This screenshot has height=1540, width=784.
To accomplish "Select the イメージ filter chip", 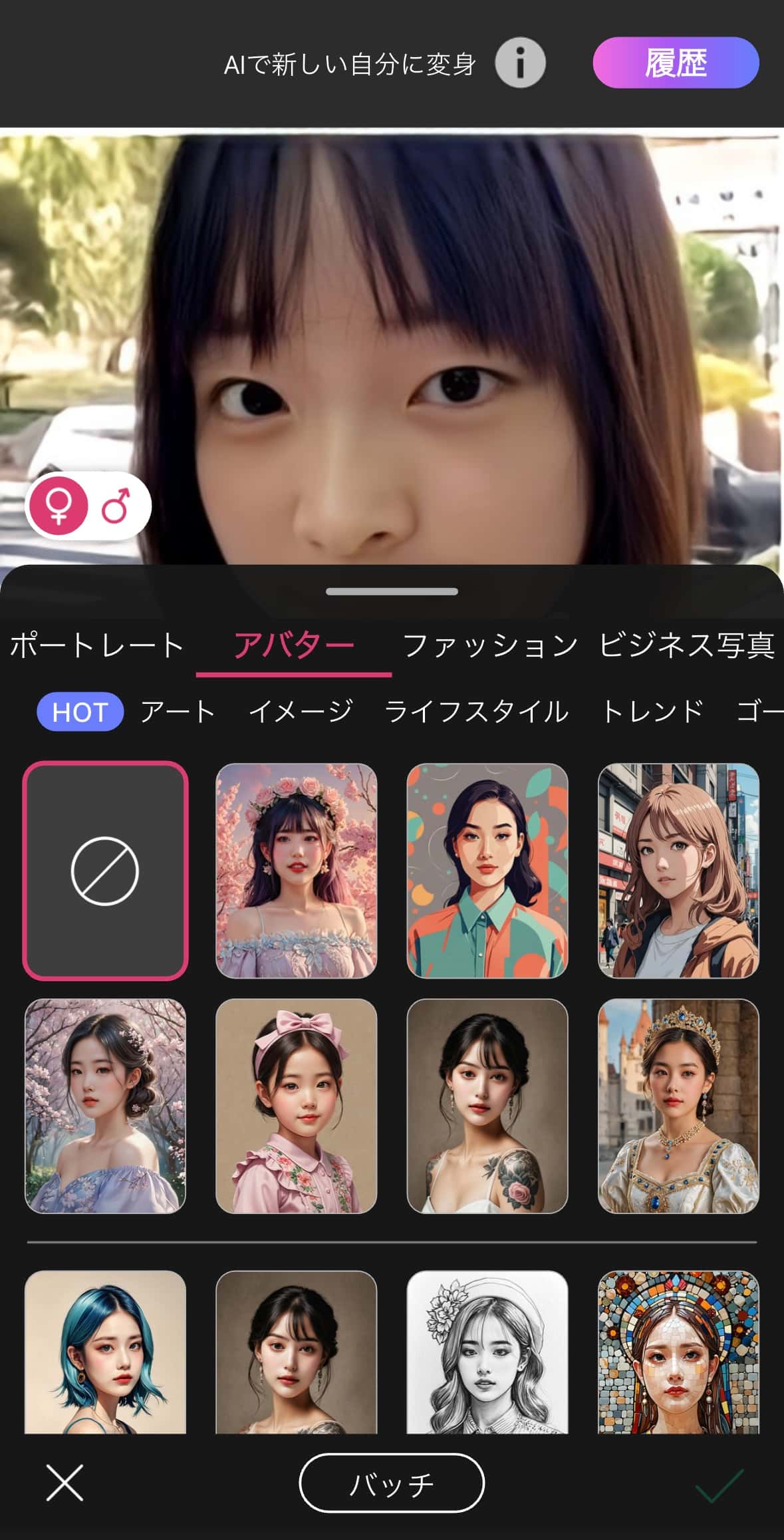I will point(301,712).
